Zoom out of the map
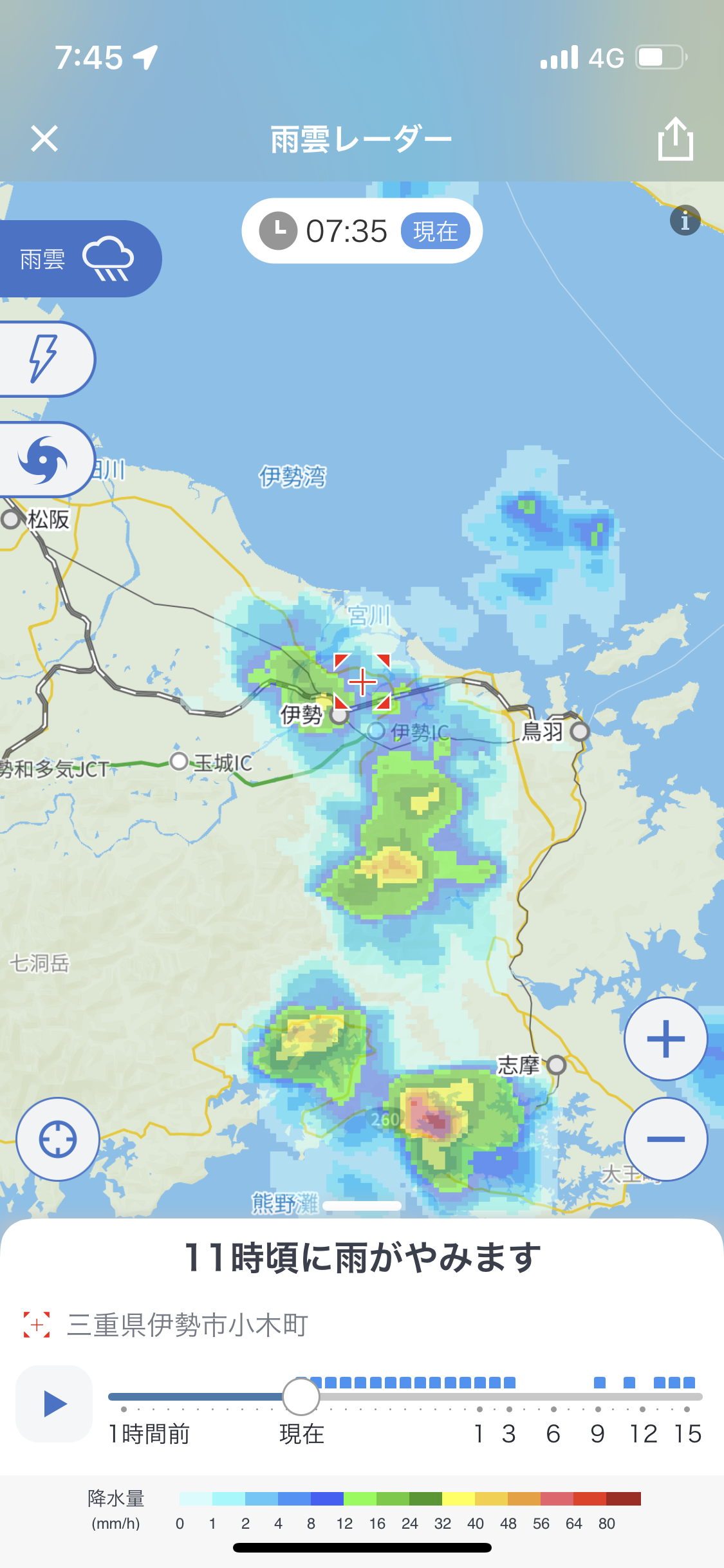724x1568 pixels. [x=665, y=1139]
